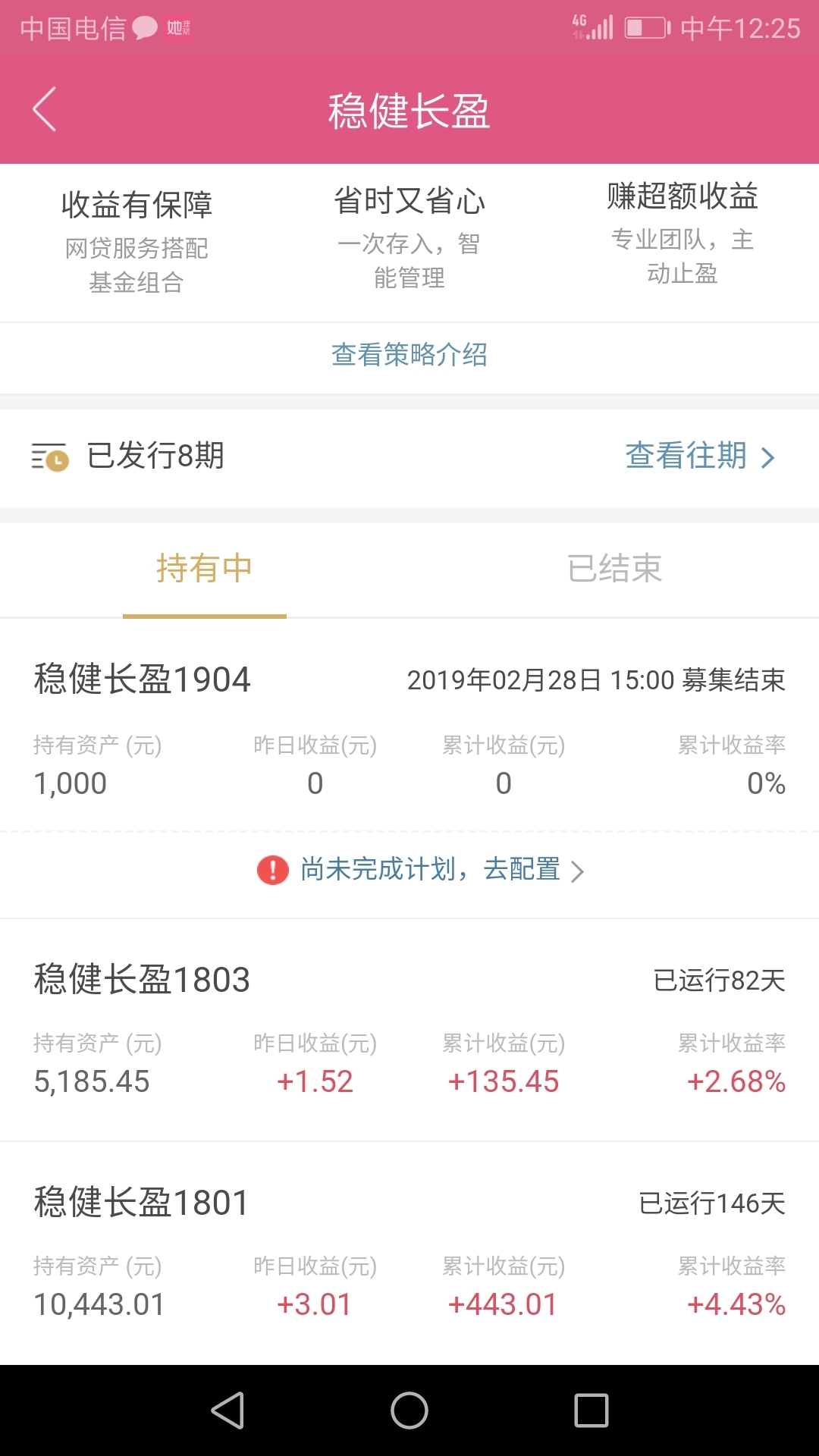This screenshot has width=819, height=1456.
Task: Open the 稳健长盈1904 holding
Action: pyautogui.click(x=409, y=726)
